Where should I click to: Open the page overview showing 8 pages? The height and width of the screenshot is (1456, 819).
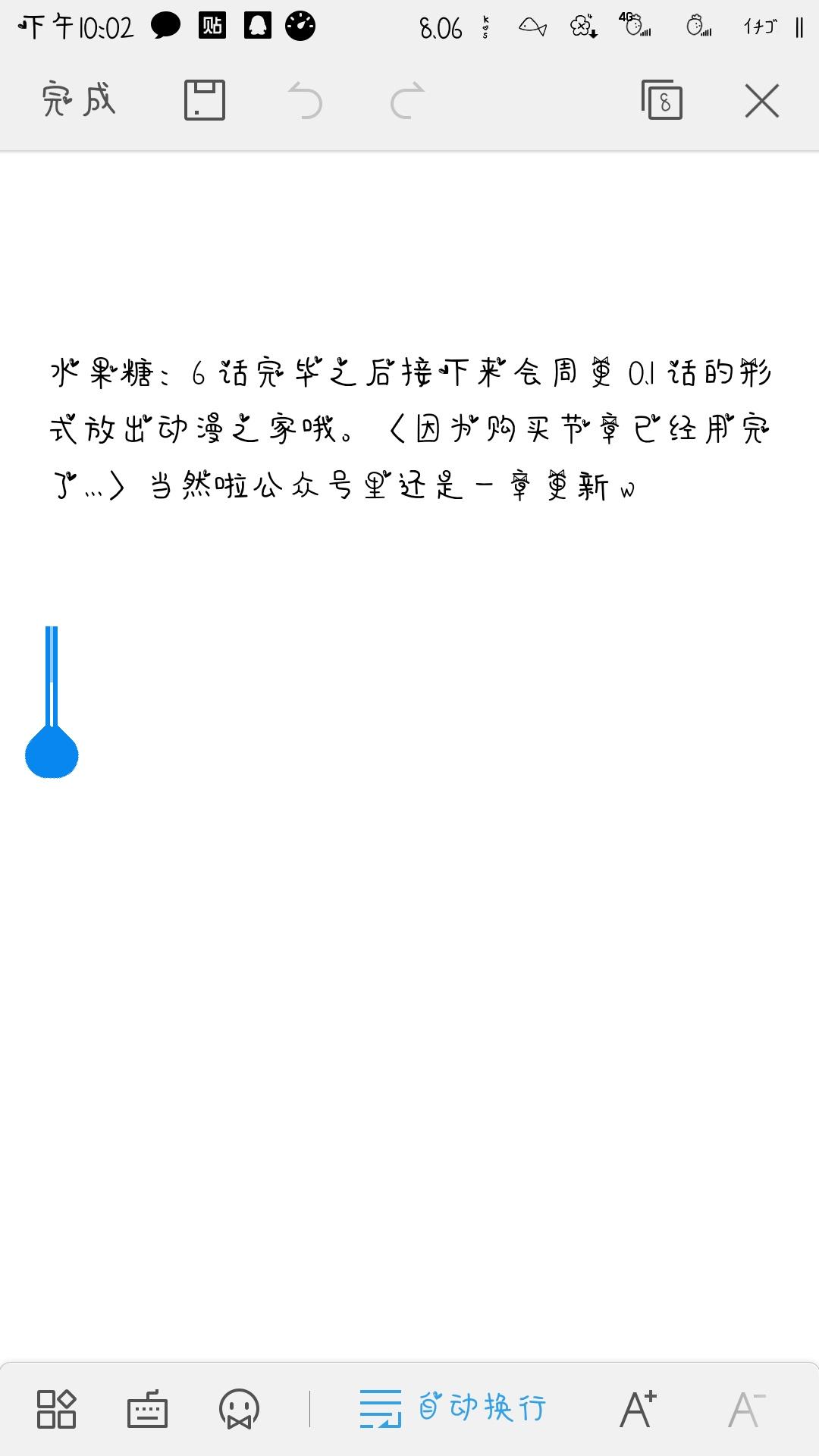pyautogui.click(x=660, y=101)
